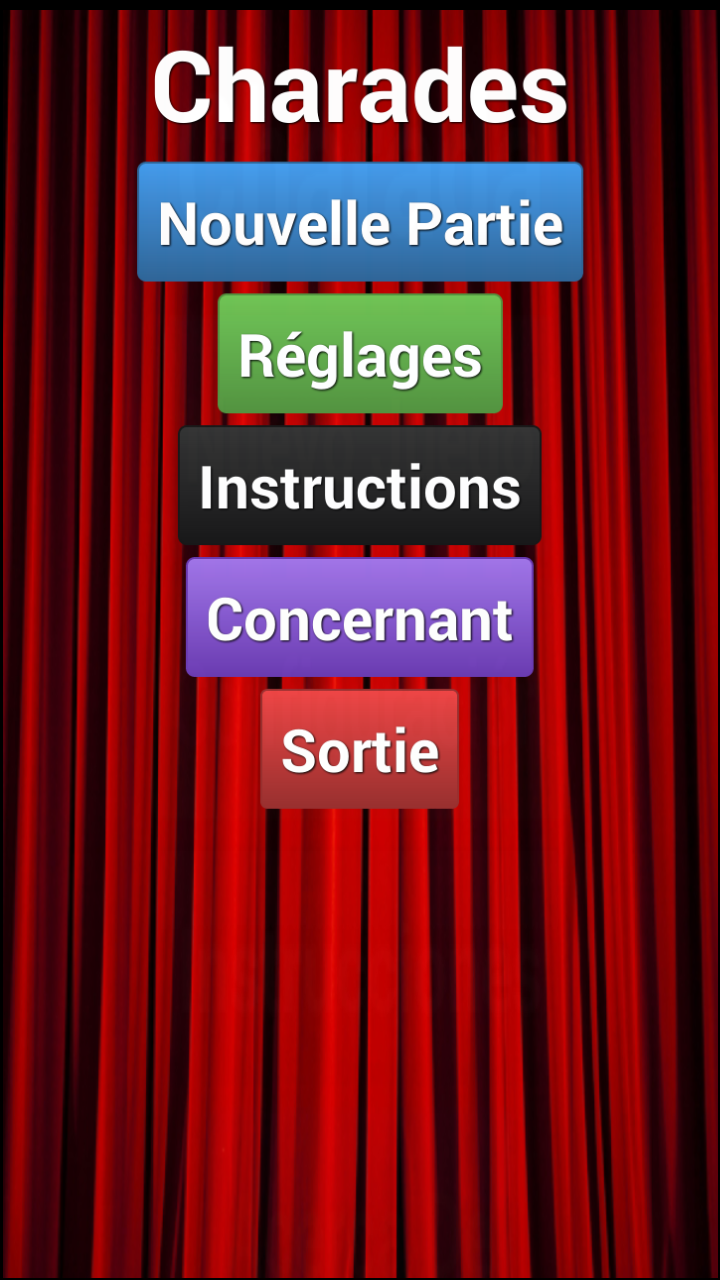The height and width of the screenshot is (1280, 720).
Task: Quit Charades using the exit option
Action: [x=360, y=750]
